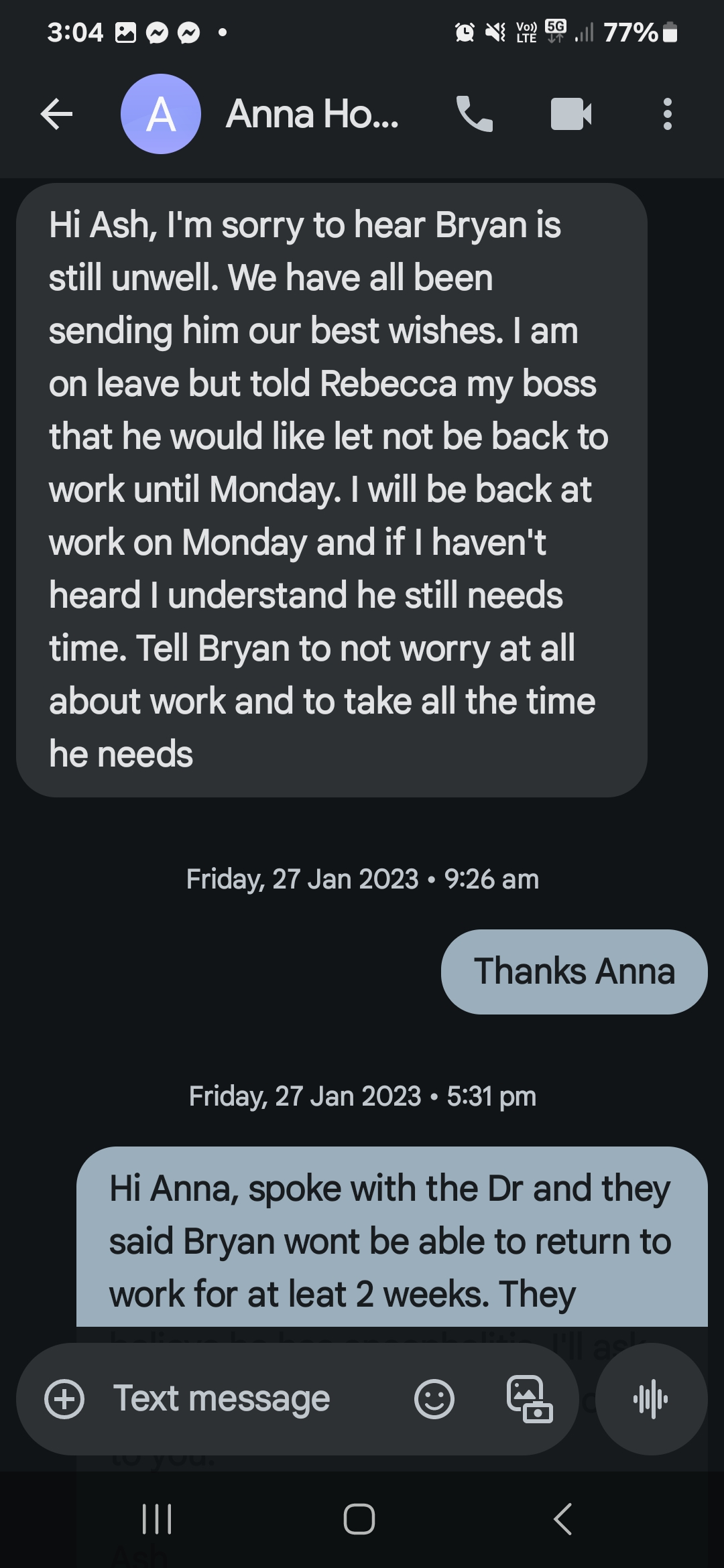Viewport: 724px width, 1568px height.
Task: Go back to the conversations list
Action: coord(57,114)
